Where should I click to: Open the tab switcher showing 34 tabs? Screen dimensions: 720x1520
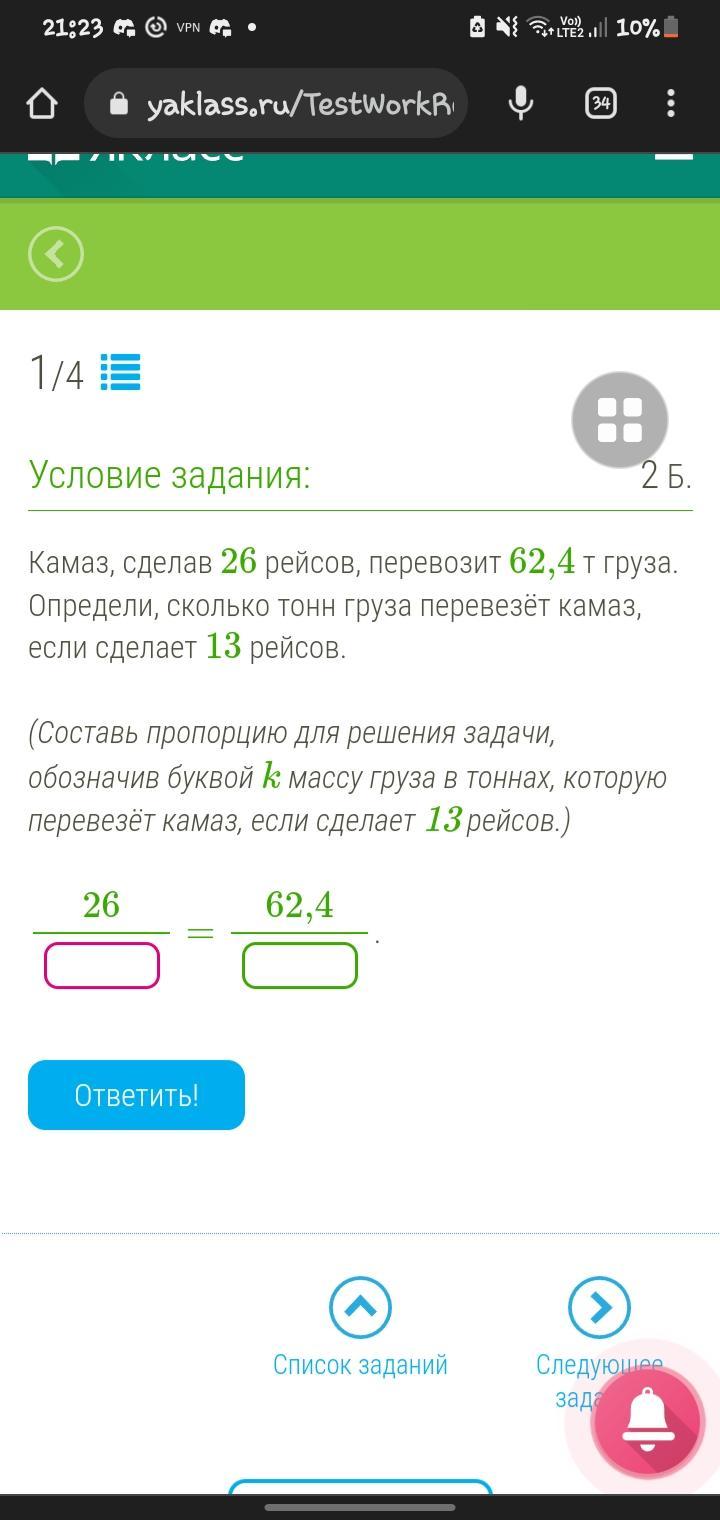pos(600,103)
